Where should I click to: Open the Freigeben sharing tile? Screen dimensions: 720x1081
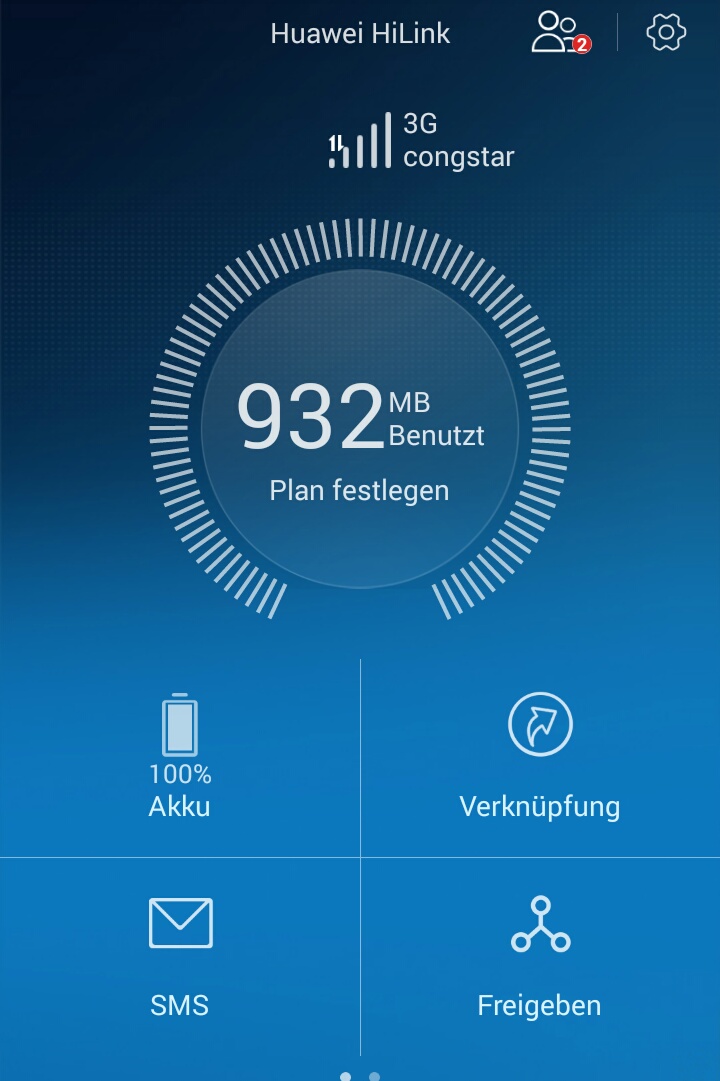pyautogui.click(x=540, y=955)
